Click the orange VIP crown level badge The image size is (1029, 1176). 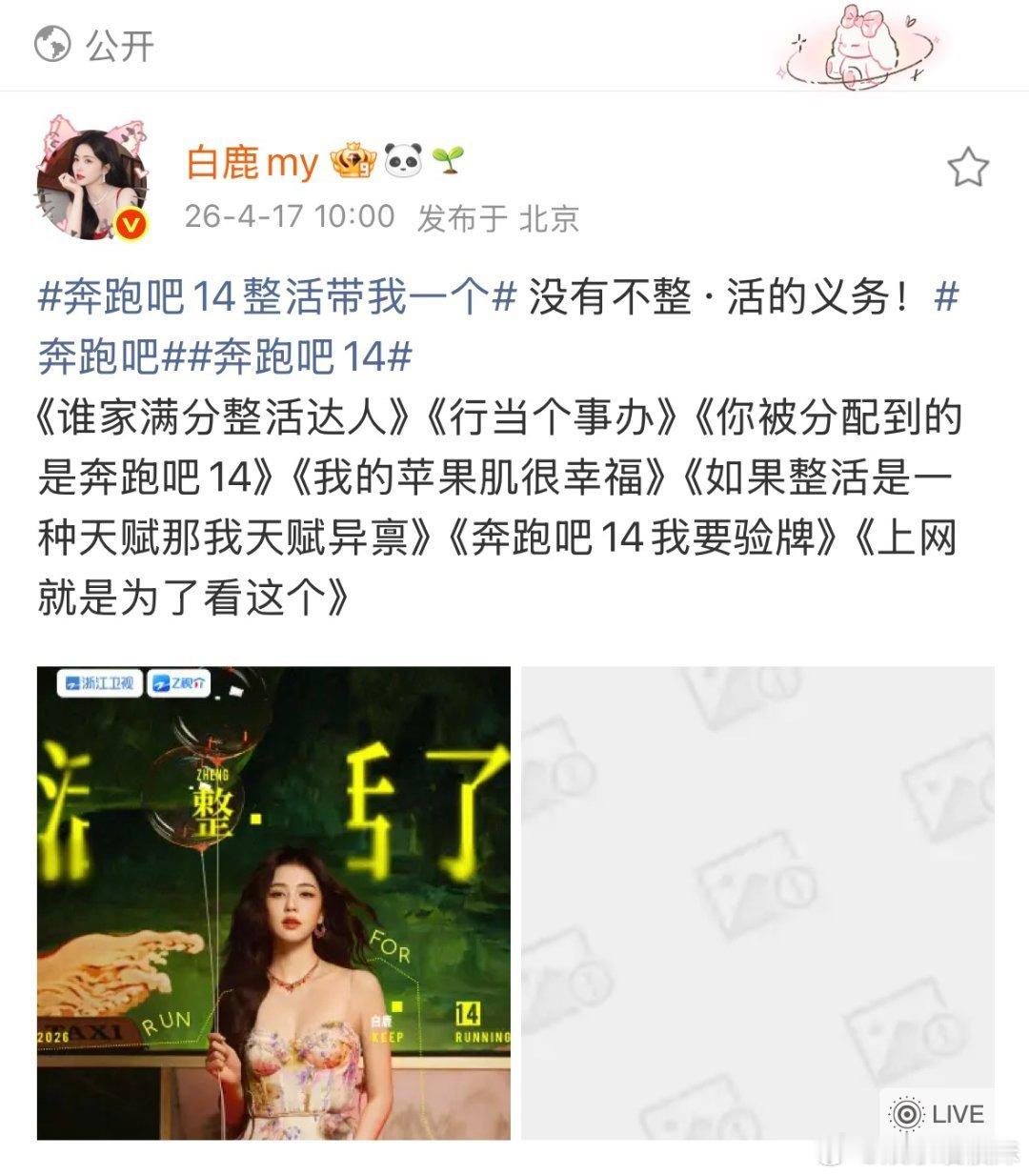point(353,159)
